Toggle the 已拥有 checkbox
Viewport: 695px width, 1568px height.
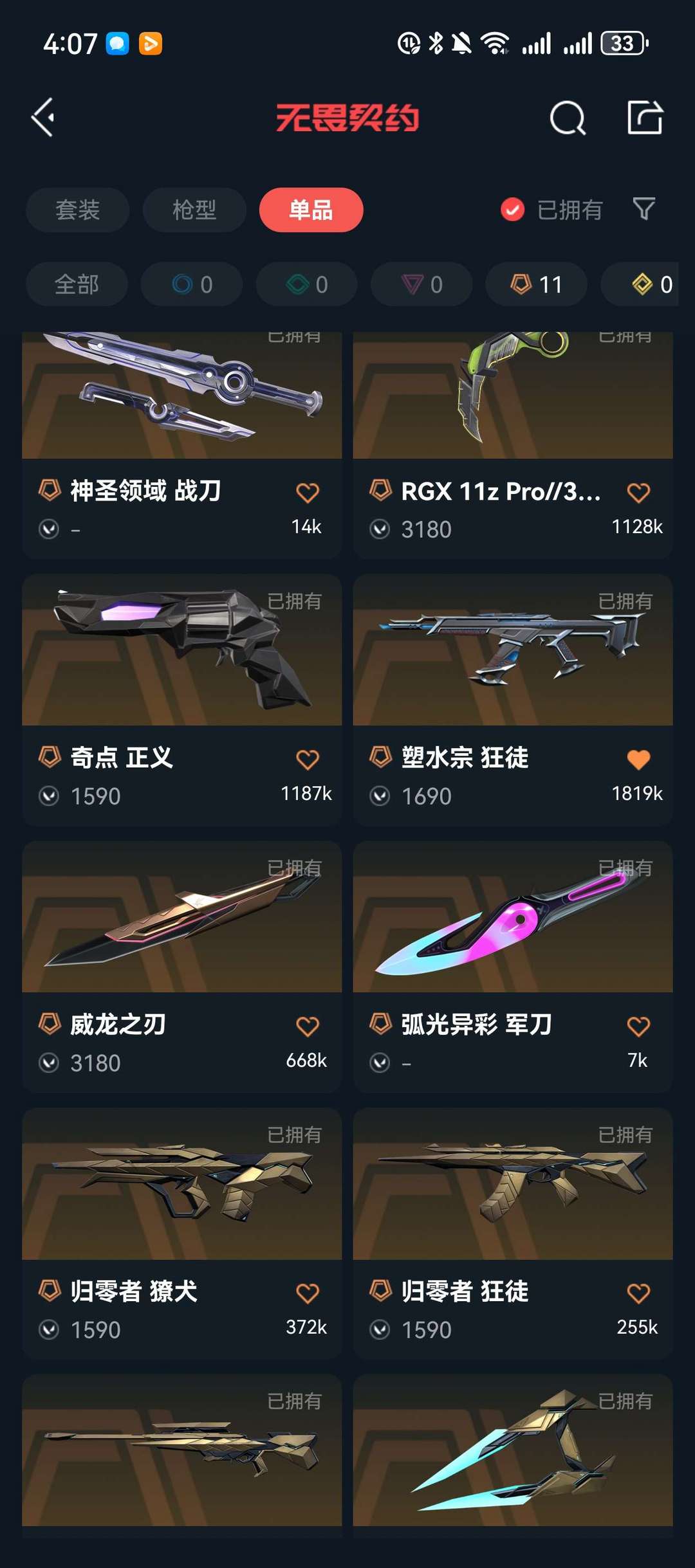tap(513, 210)
